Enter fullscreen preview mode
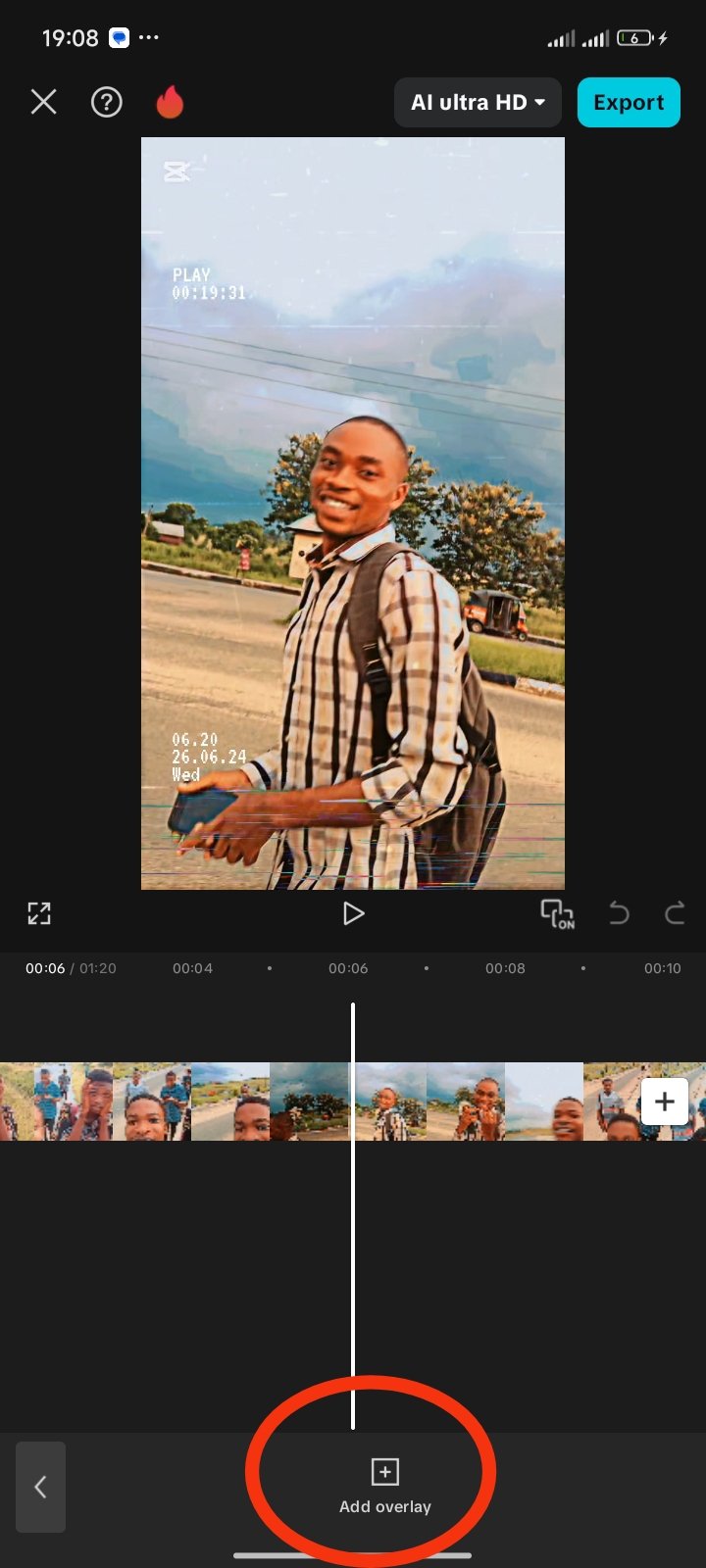Viewport: 706px width, 1568px height. coord(39,913)
